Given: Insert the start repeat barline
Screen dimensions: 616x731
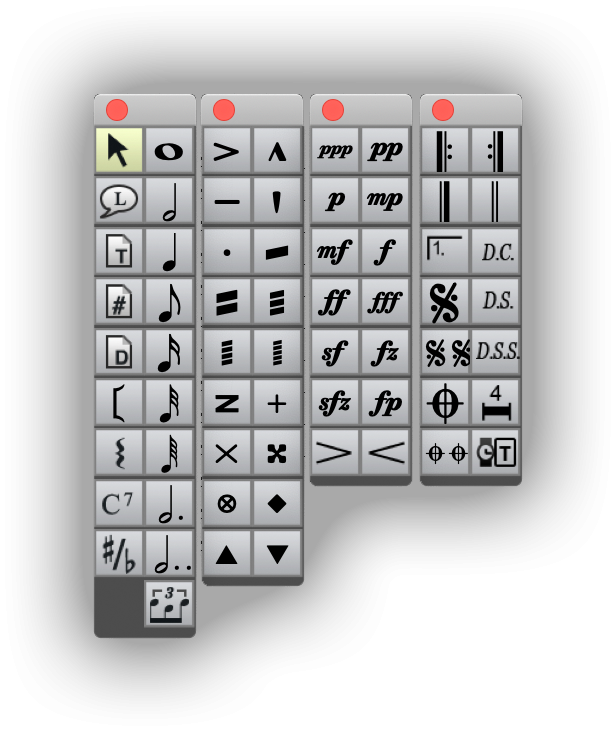Looking at the screenshot, I should [x=445, y=151].
